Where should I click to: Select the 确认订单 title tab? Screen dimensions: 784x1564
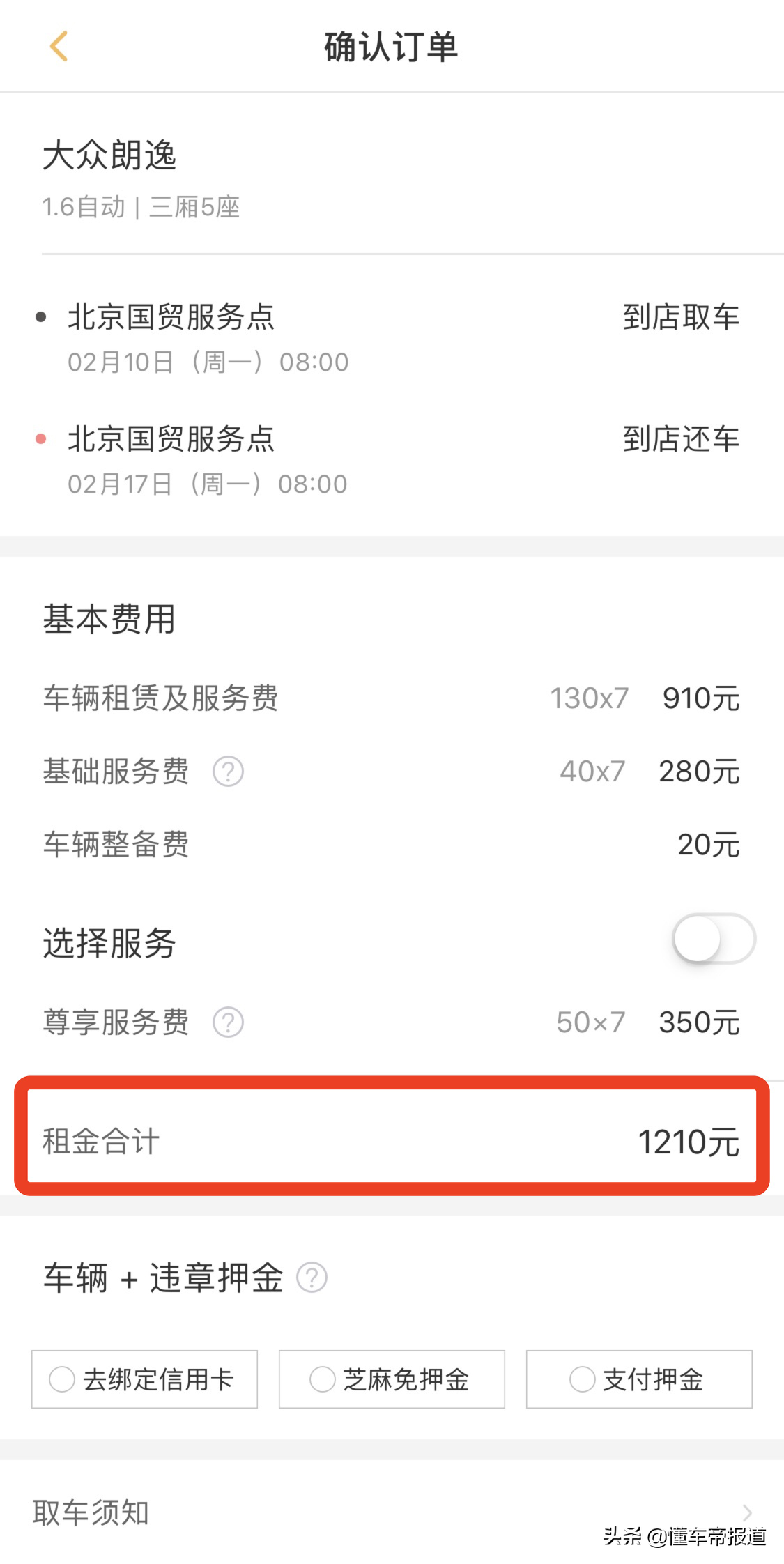click(392, 46)
